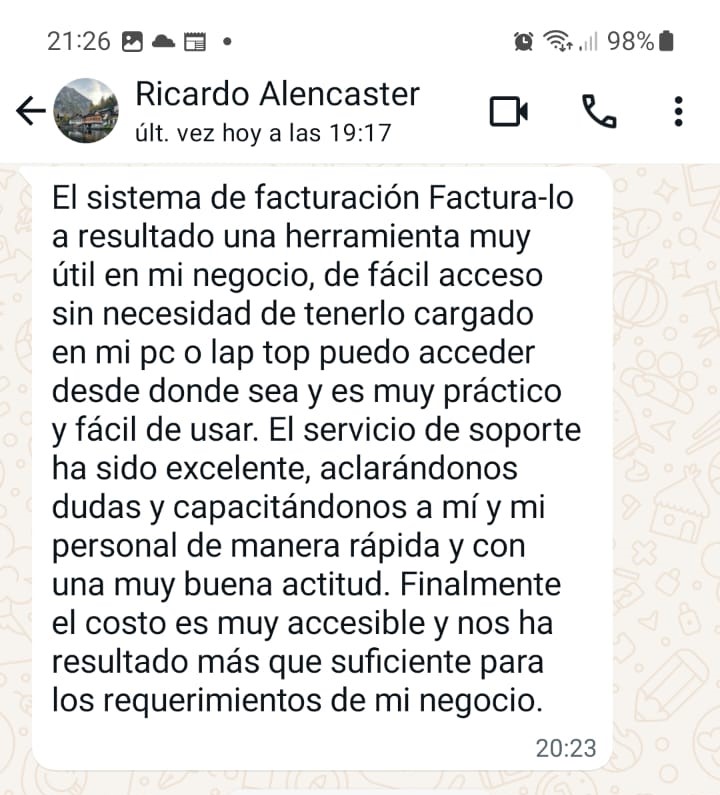Start a voice call with Ricardo
This screenshot has width=720, height=795.
[x=599, y=112]
